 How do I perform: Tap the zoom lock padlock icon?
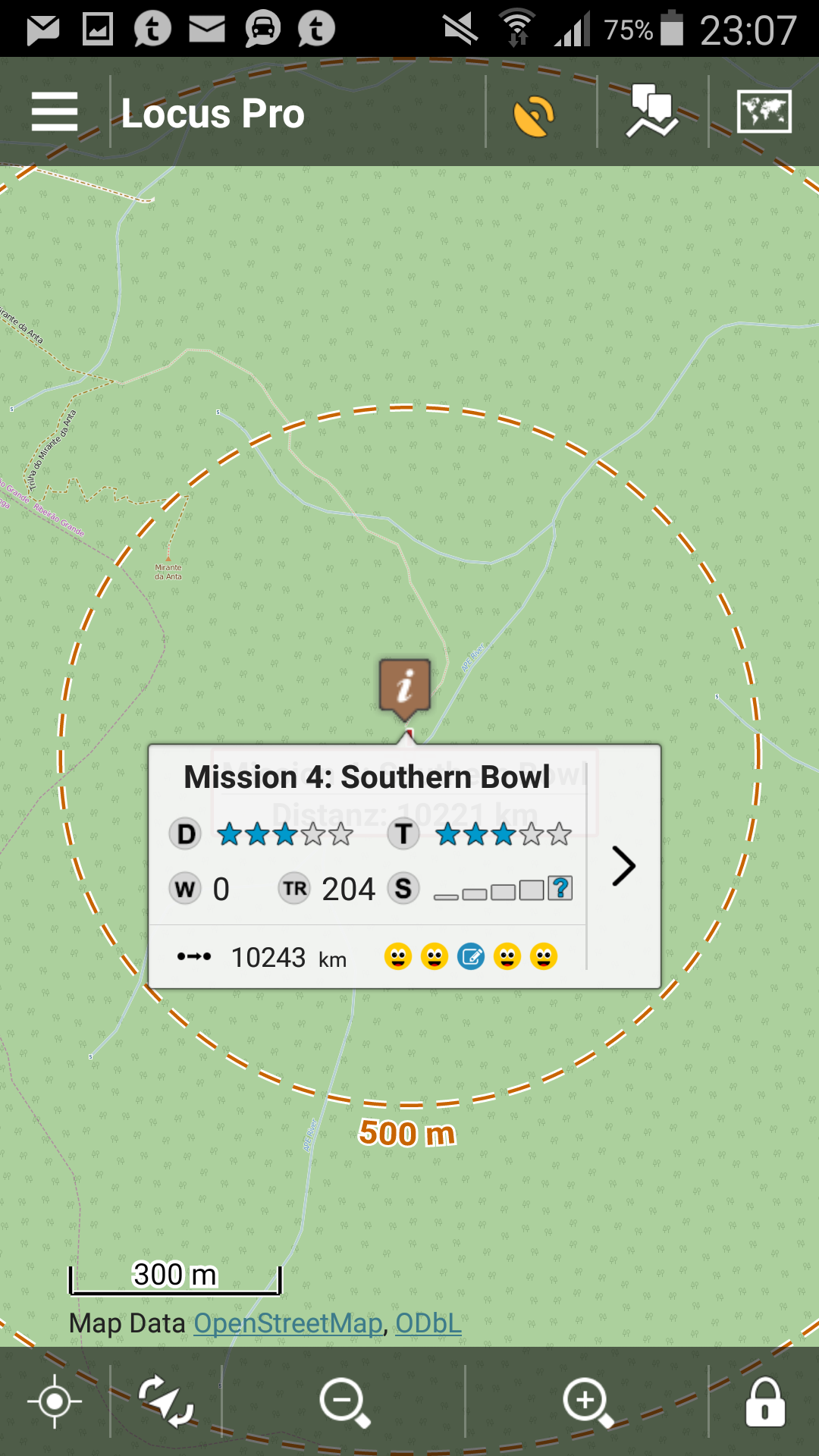tap(764, 1401)
